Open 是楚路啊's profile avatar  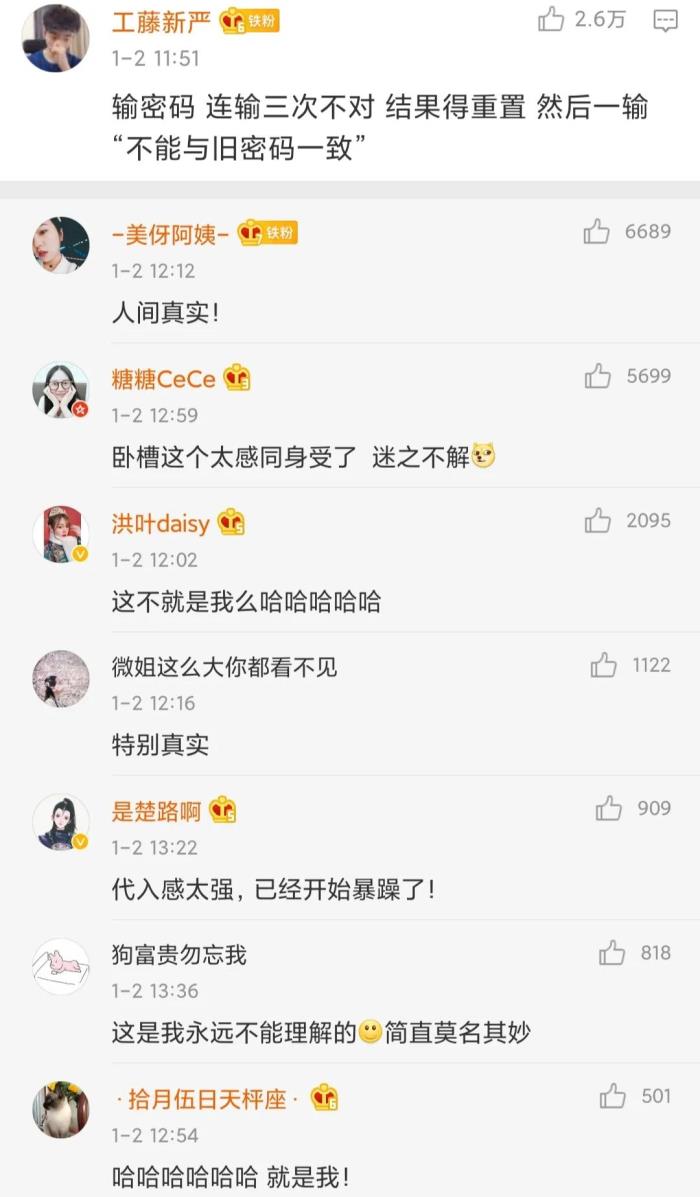[61, 822]
